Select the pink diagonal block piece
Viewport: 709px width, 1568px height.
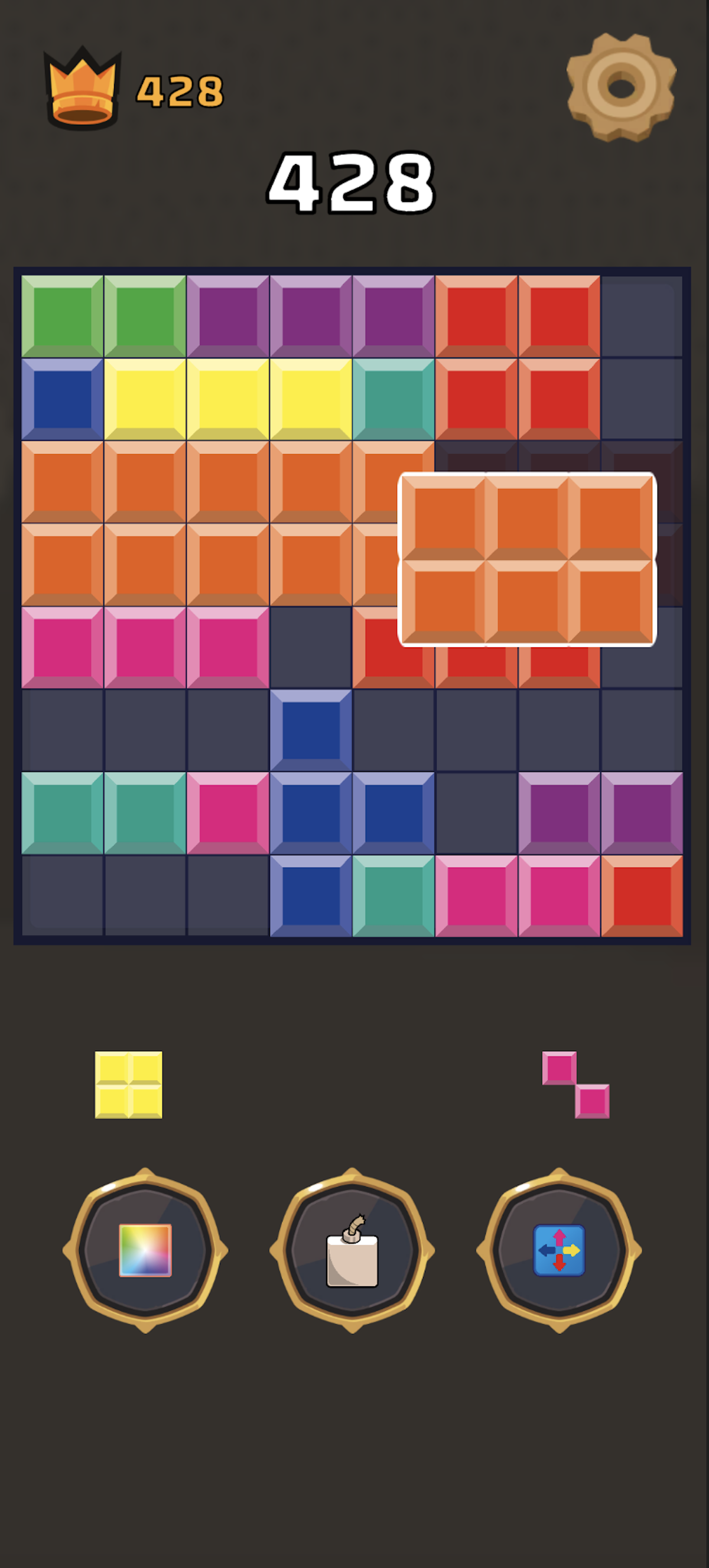coord(575,1085)
